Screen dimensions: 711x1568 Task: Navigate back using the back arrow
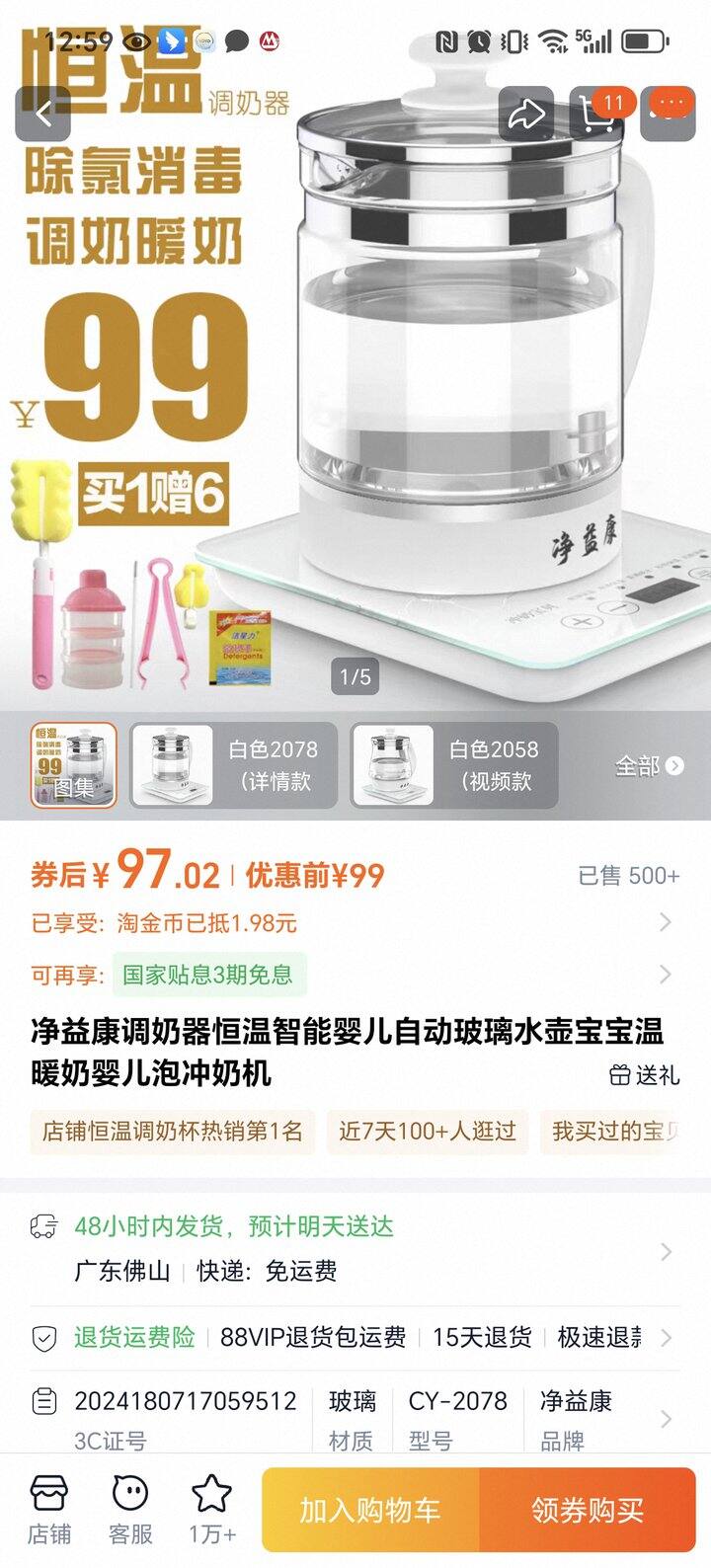click(x=44, y=114)
